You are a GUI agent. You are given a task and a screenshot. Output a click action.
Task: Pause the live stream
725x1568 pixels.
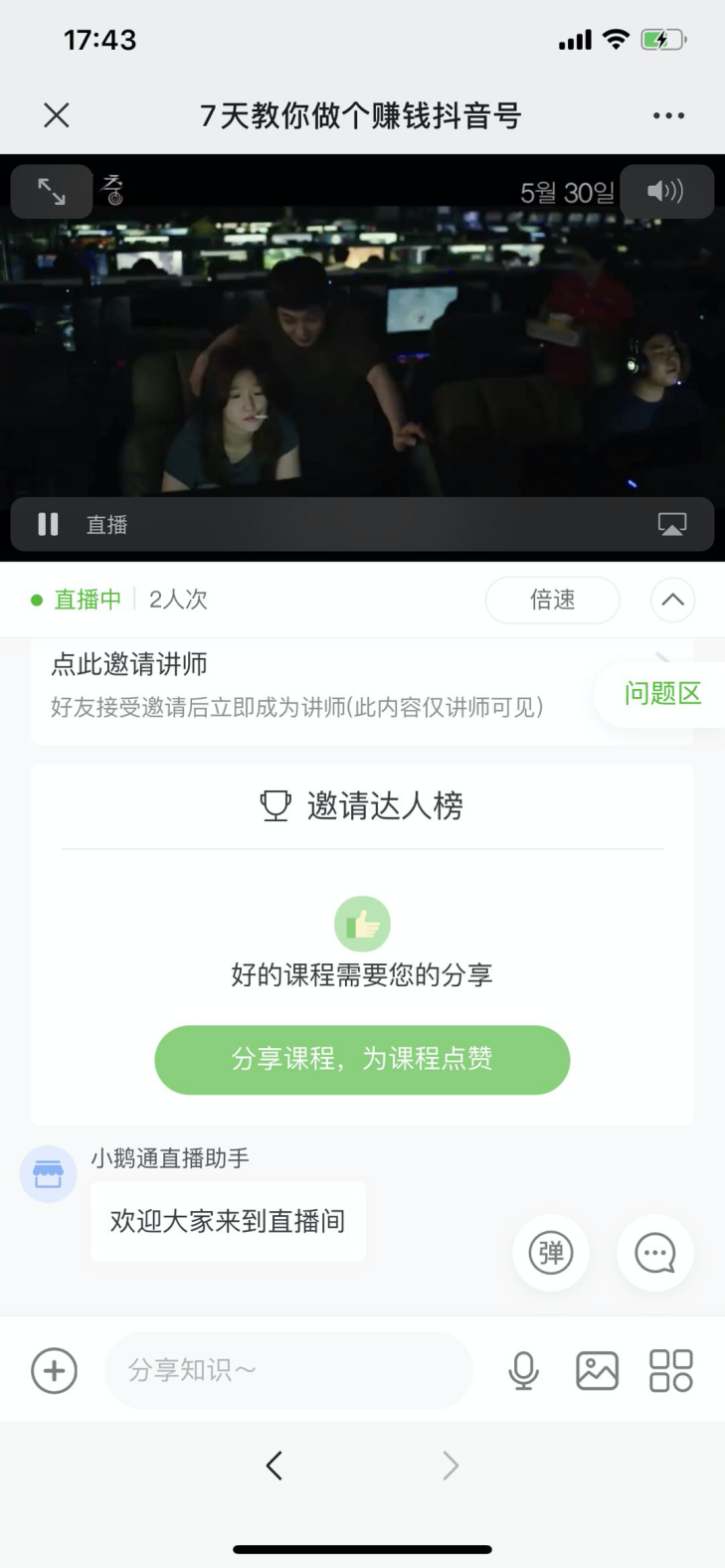48,524
